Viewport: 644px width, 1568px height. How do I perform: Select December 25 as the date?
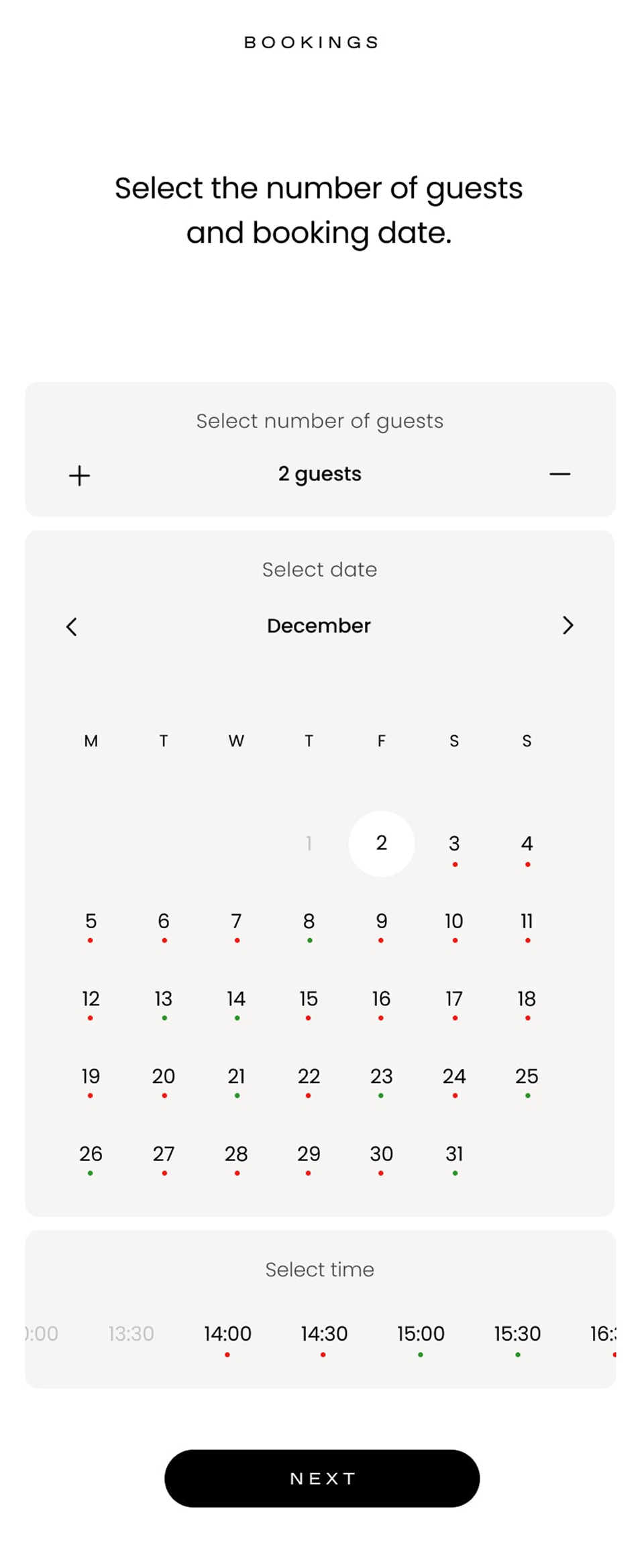[527, 1076]
